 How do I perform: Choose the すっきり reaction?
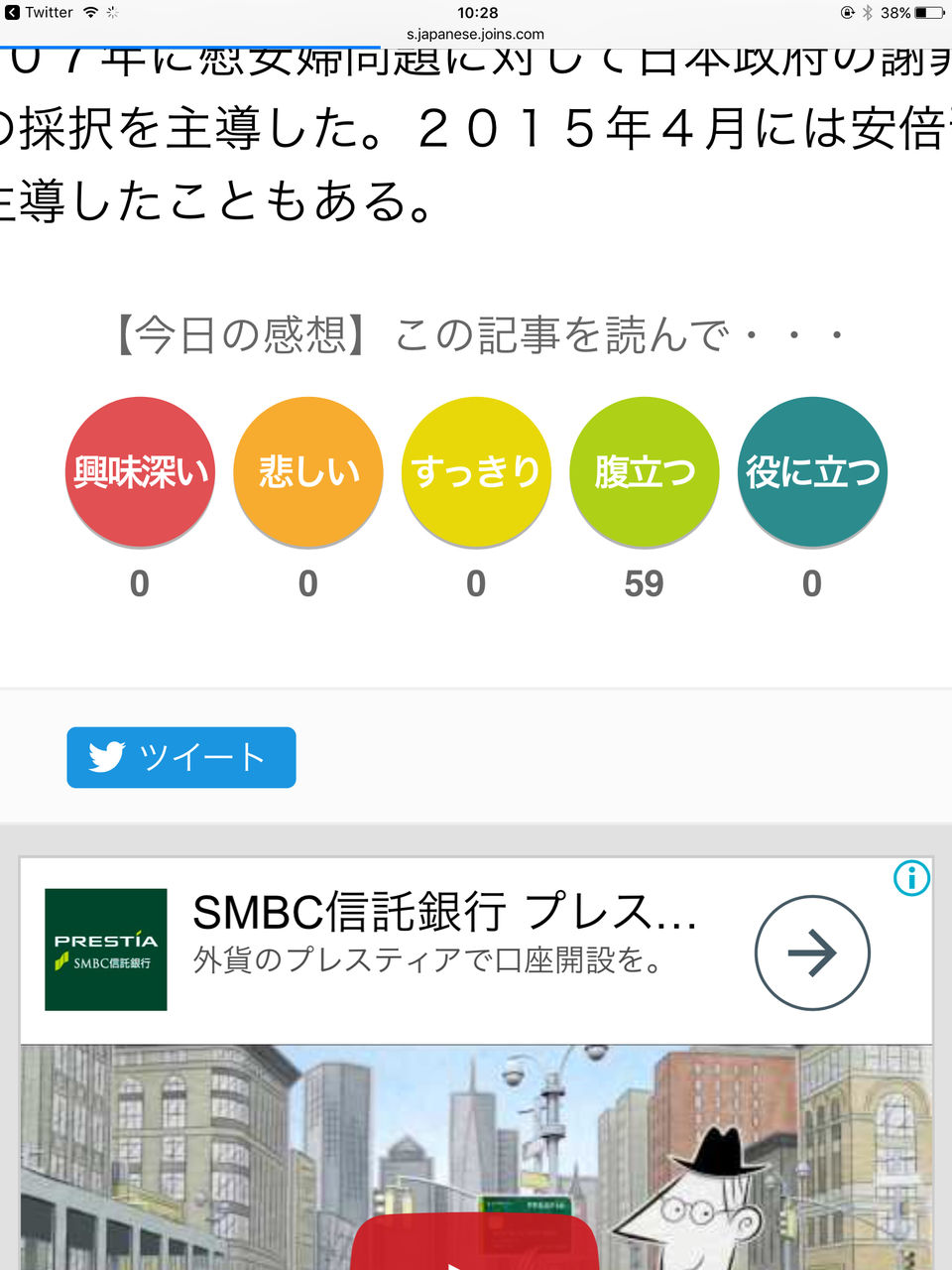476,472
